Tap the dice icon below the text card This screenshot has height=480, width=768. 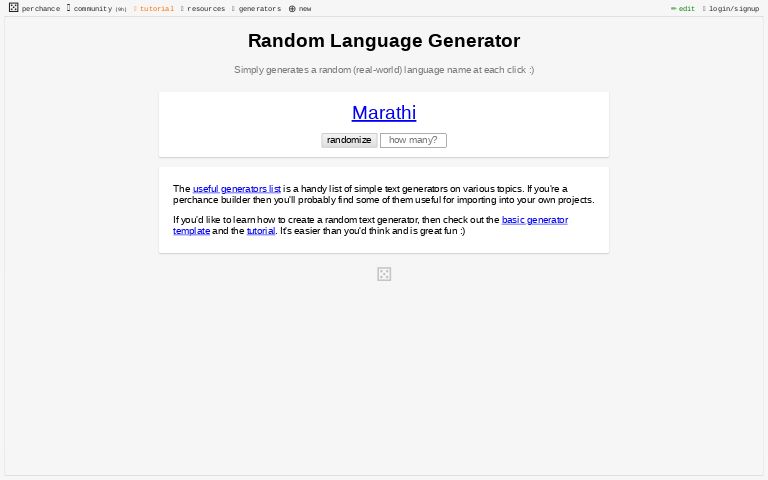(x=384, y=274)
